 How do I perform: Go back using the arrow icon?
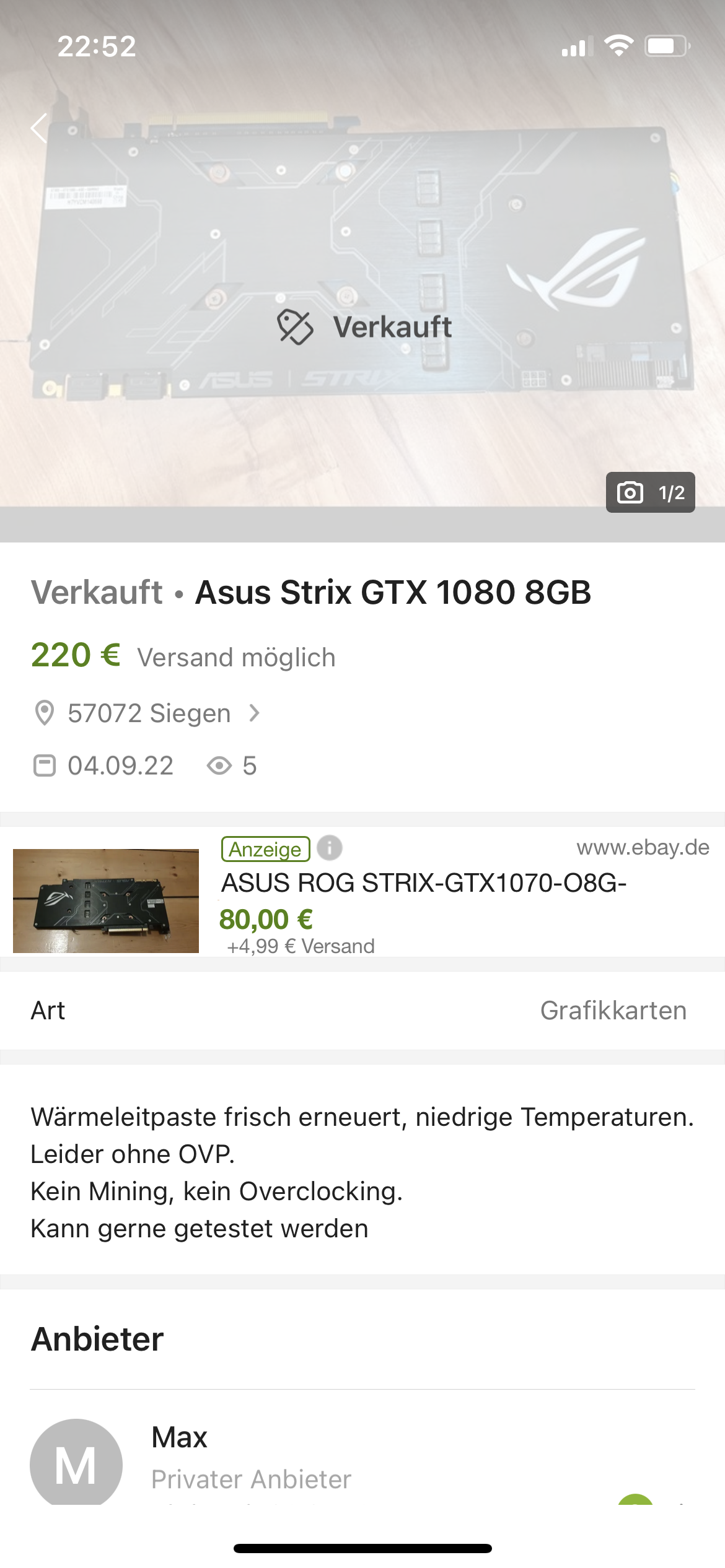click(40, 129)
